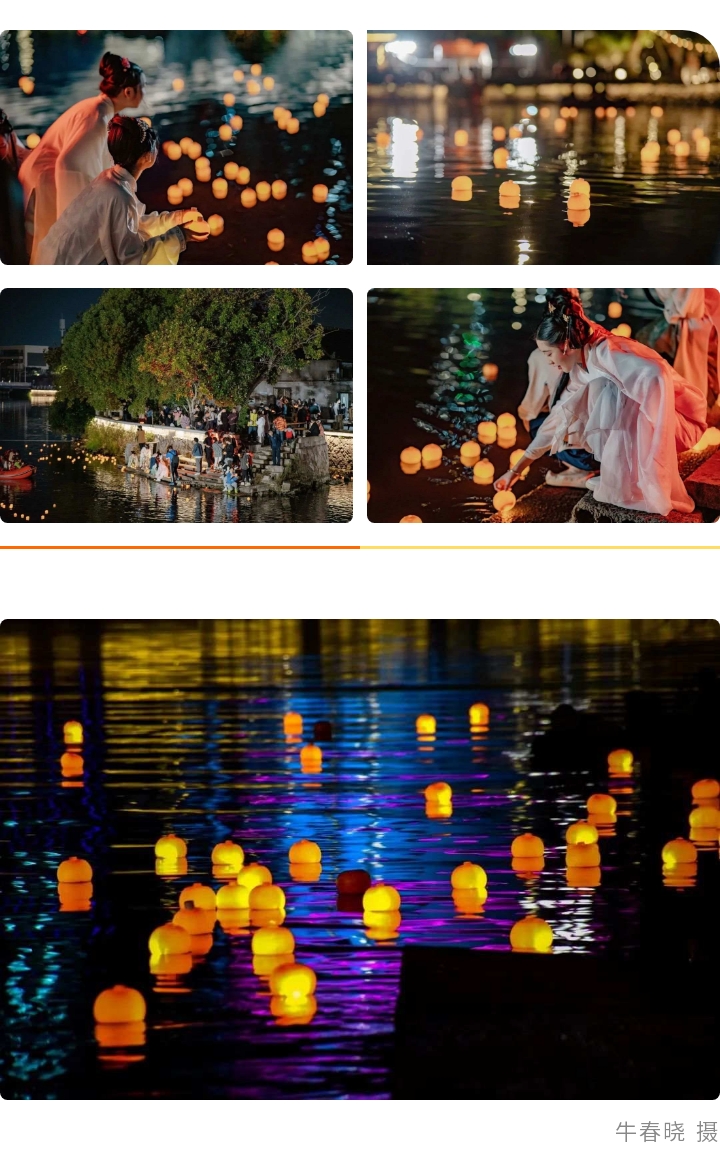
Task: Open the photo of two women releasing lanterns
Action: pyautogui.click(x=176, y=147)
